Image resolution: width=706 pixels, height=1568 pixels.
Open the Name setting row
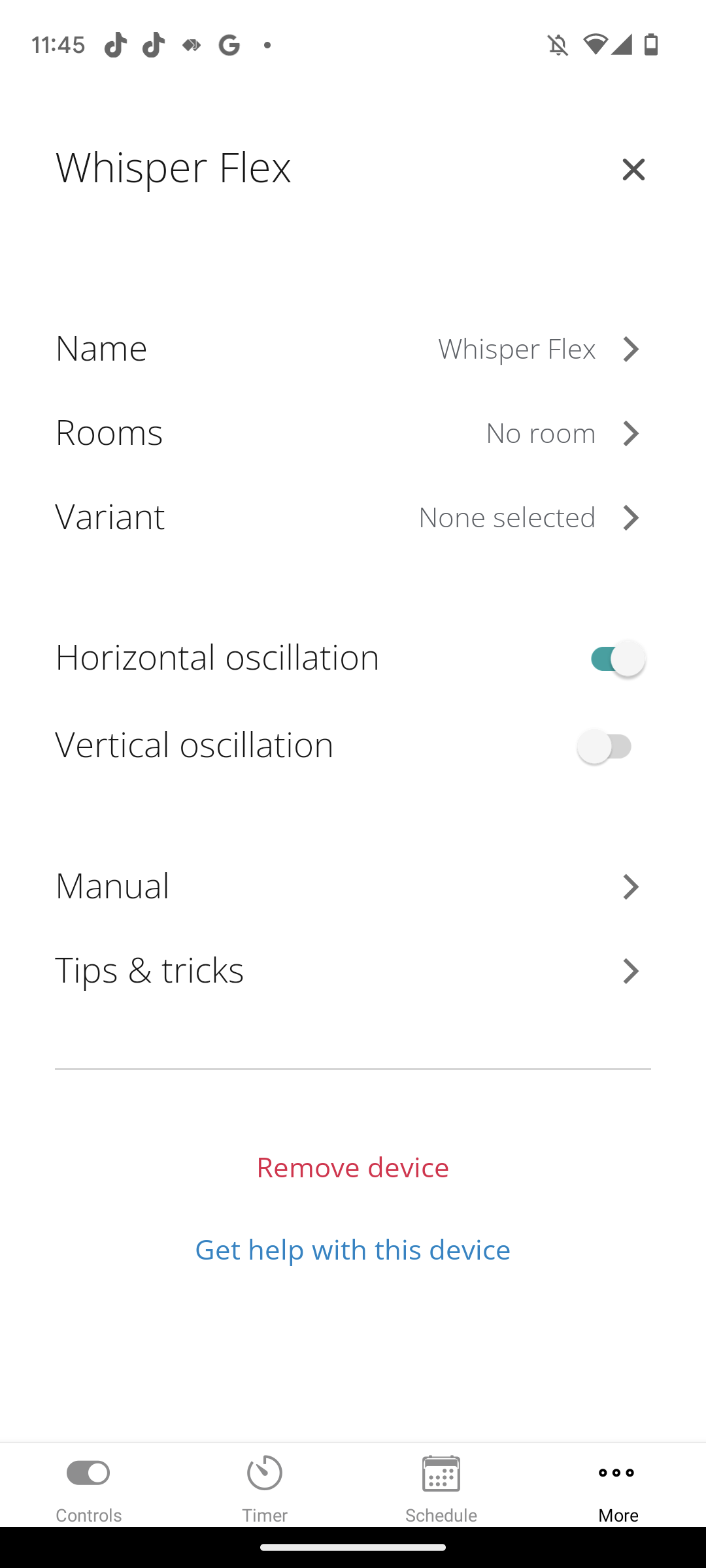tap(353, 348)
